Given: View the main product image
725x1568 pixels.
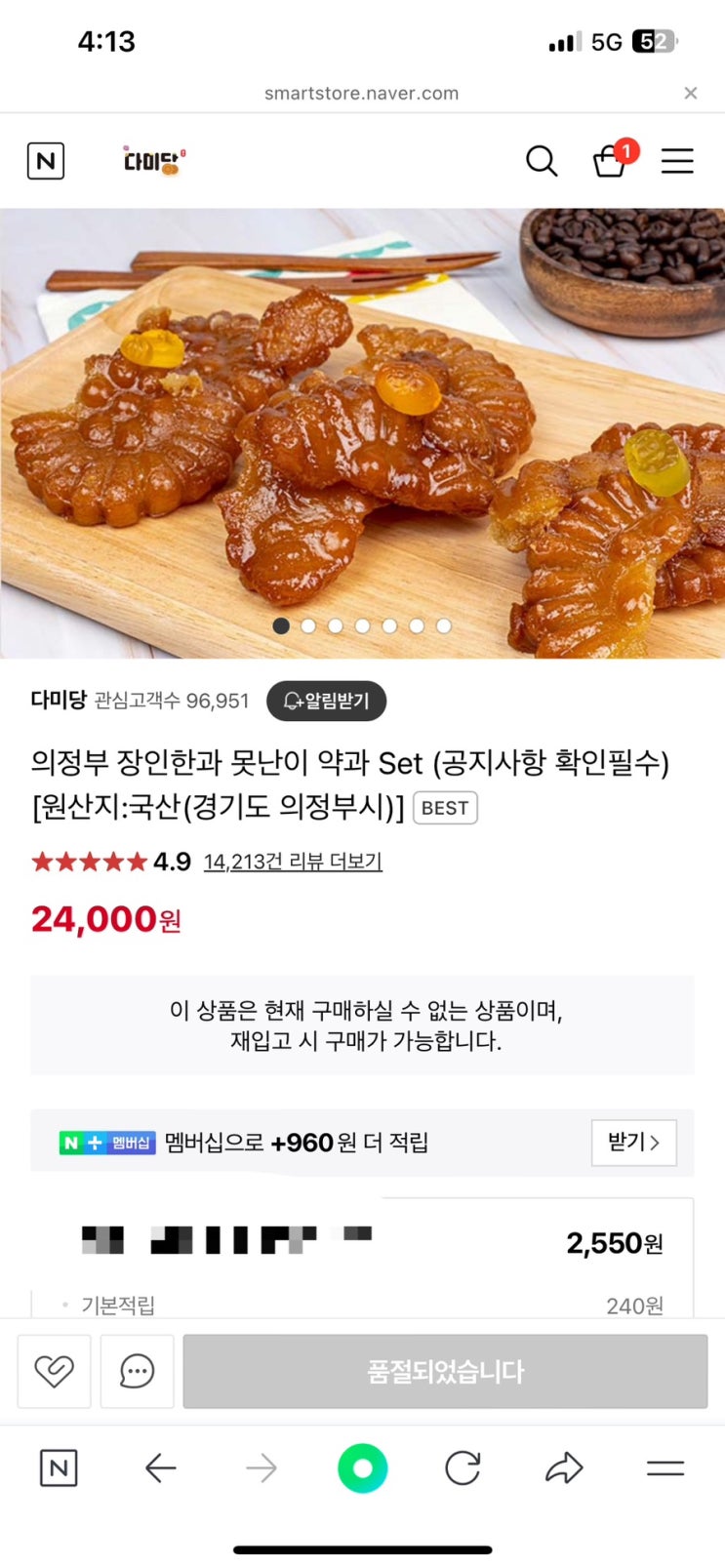Looking at the screenshot, I should point(362,432).
